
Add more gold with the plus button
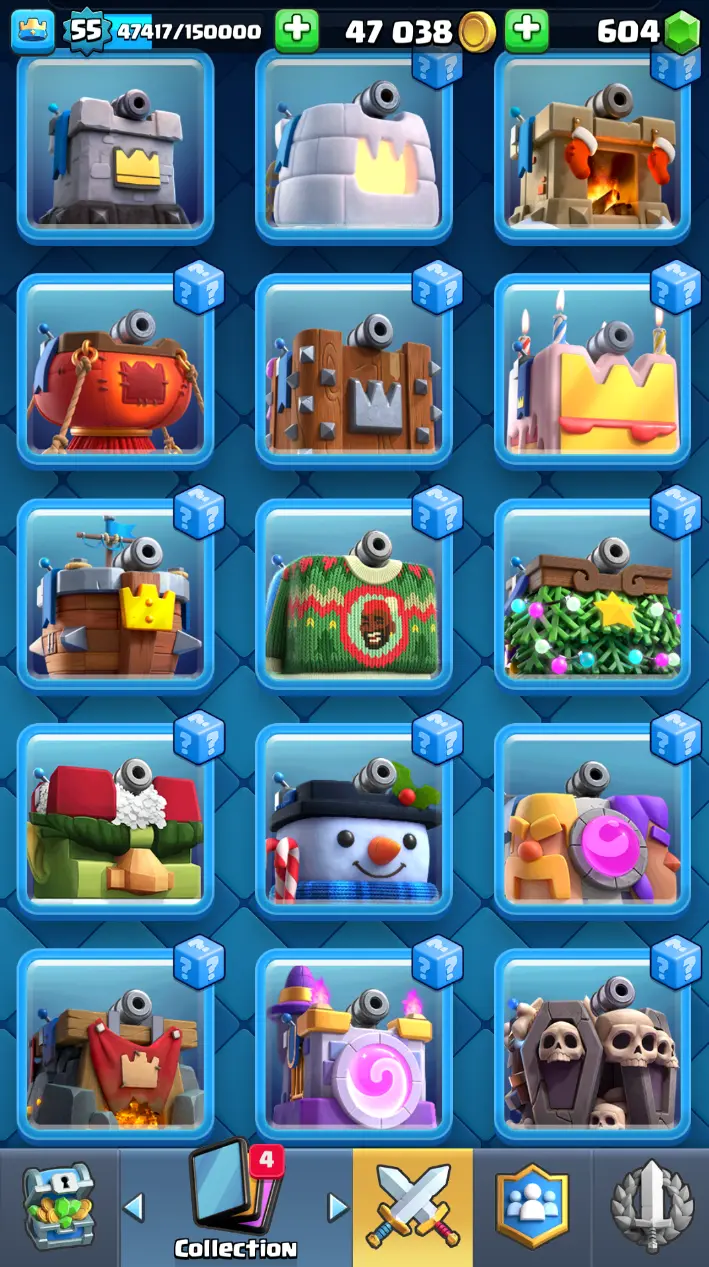(526, 31)
